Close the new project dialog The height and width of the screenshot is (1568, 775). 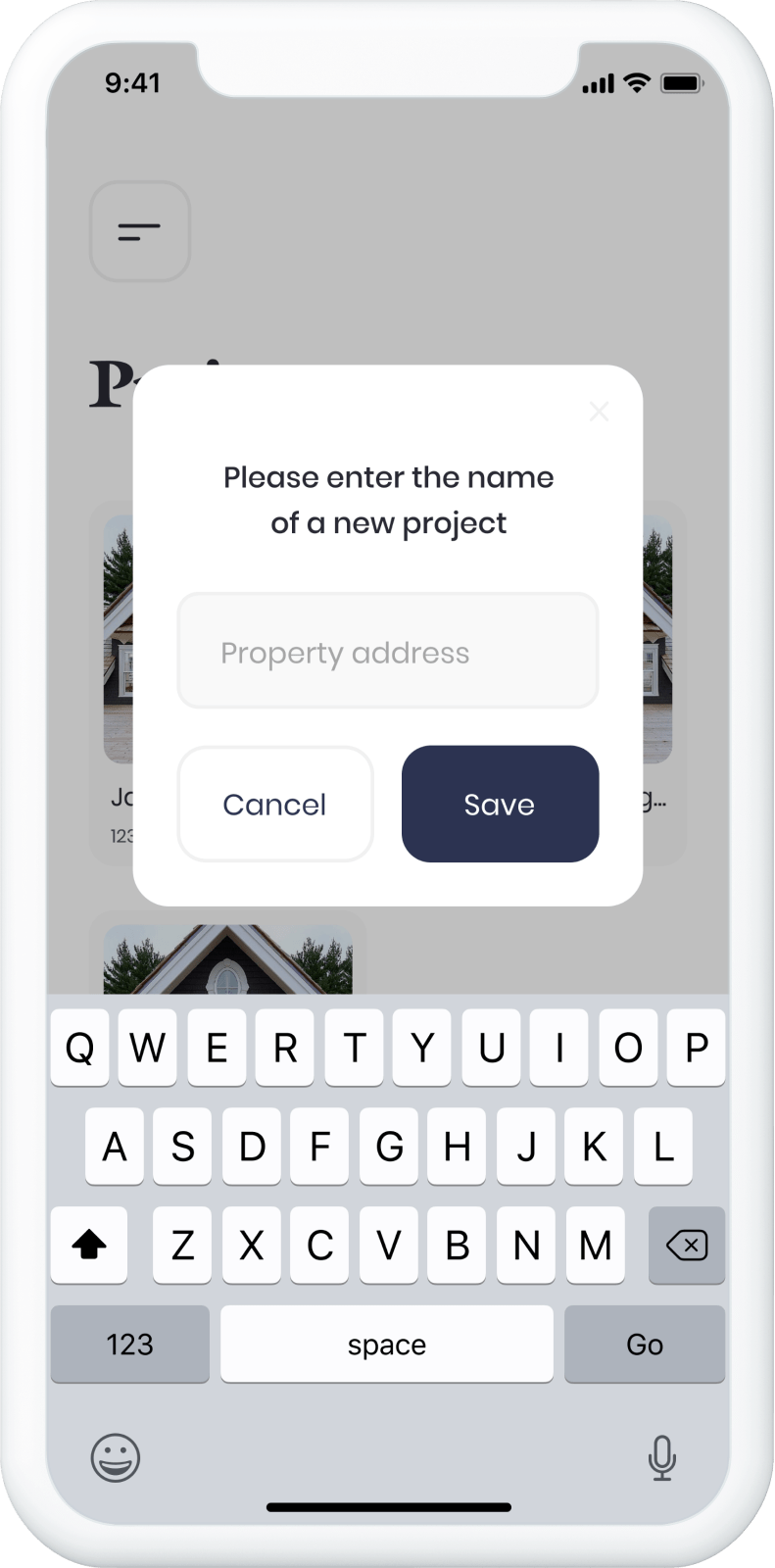coord(599,412)
